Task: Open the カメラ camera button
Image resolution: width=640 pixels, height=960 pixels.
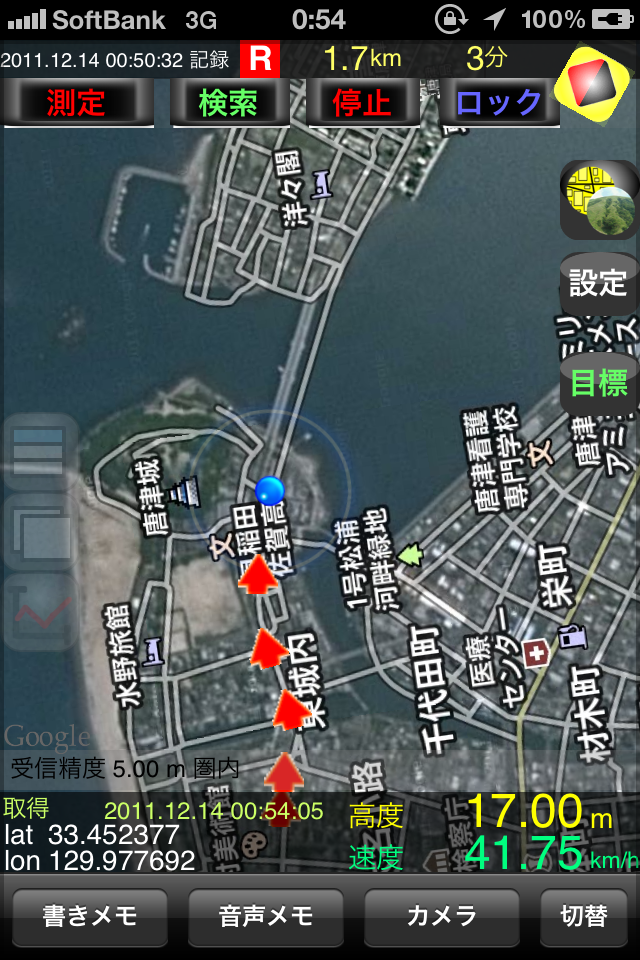Action: coord(441,915)
